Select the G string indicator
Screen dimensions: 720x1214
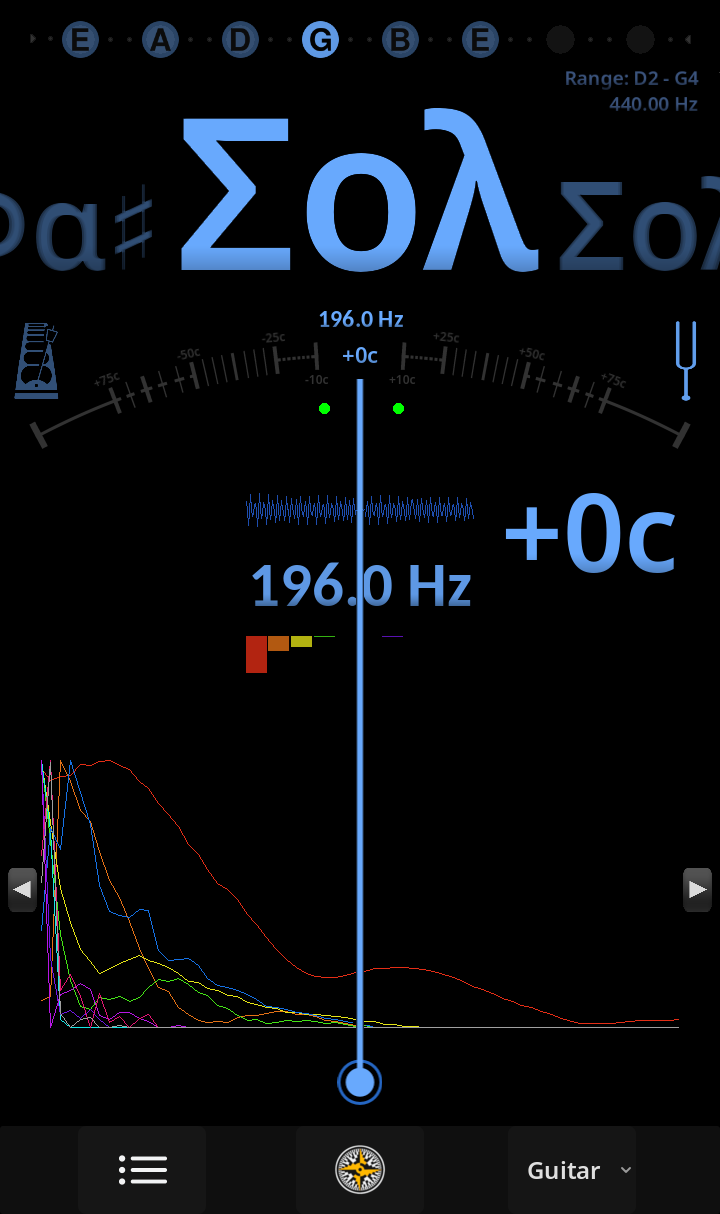(320, 40)
